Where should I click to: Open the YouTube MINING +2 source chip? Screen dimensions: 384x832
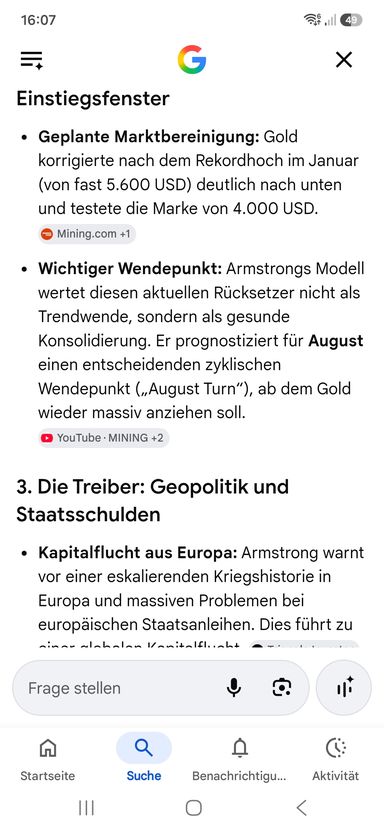(x=103, y=438)
